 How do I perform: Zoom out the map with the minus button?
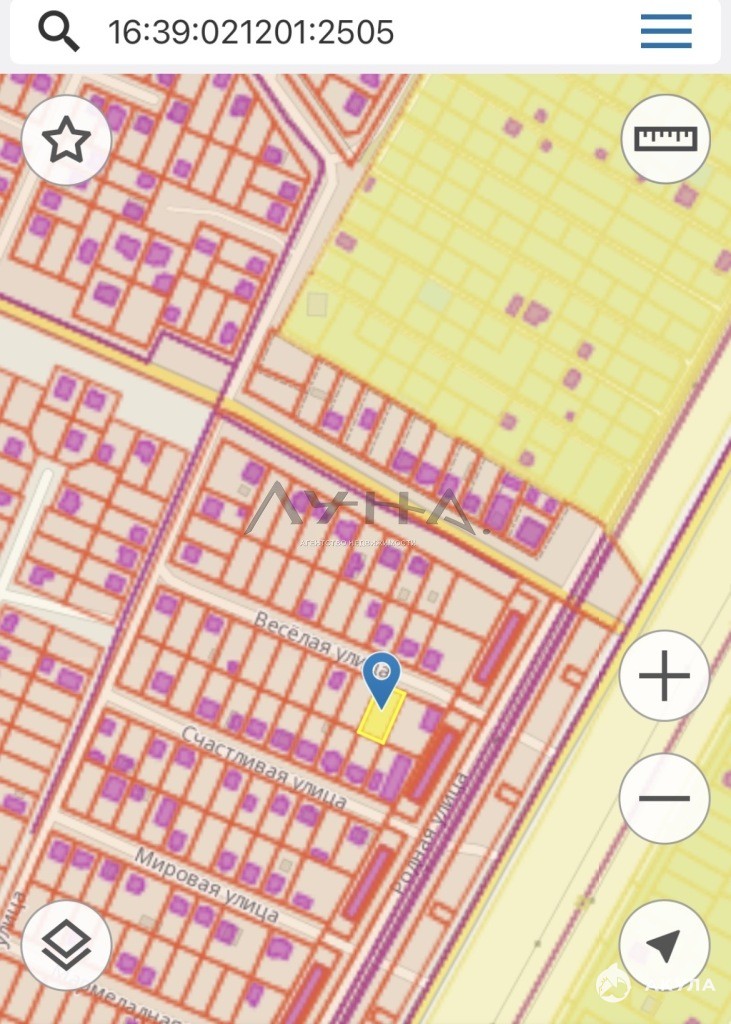coord(664,798)
